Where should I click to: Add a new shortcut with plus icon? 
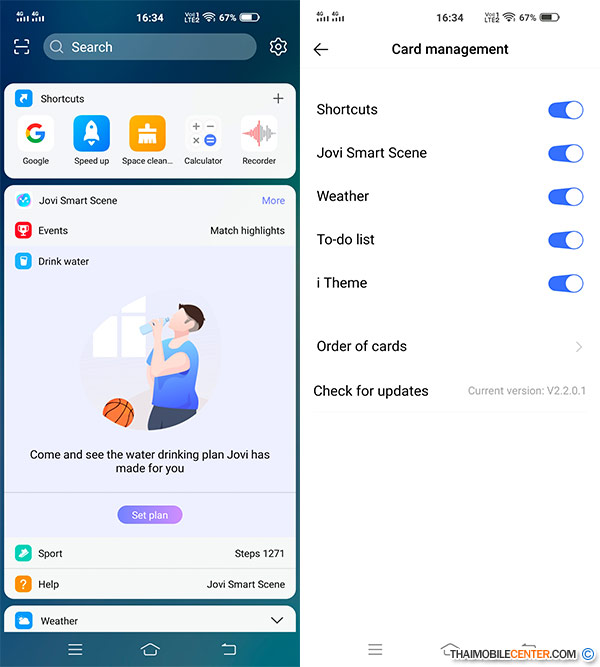278,99
